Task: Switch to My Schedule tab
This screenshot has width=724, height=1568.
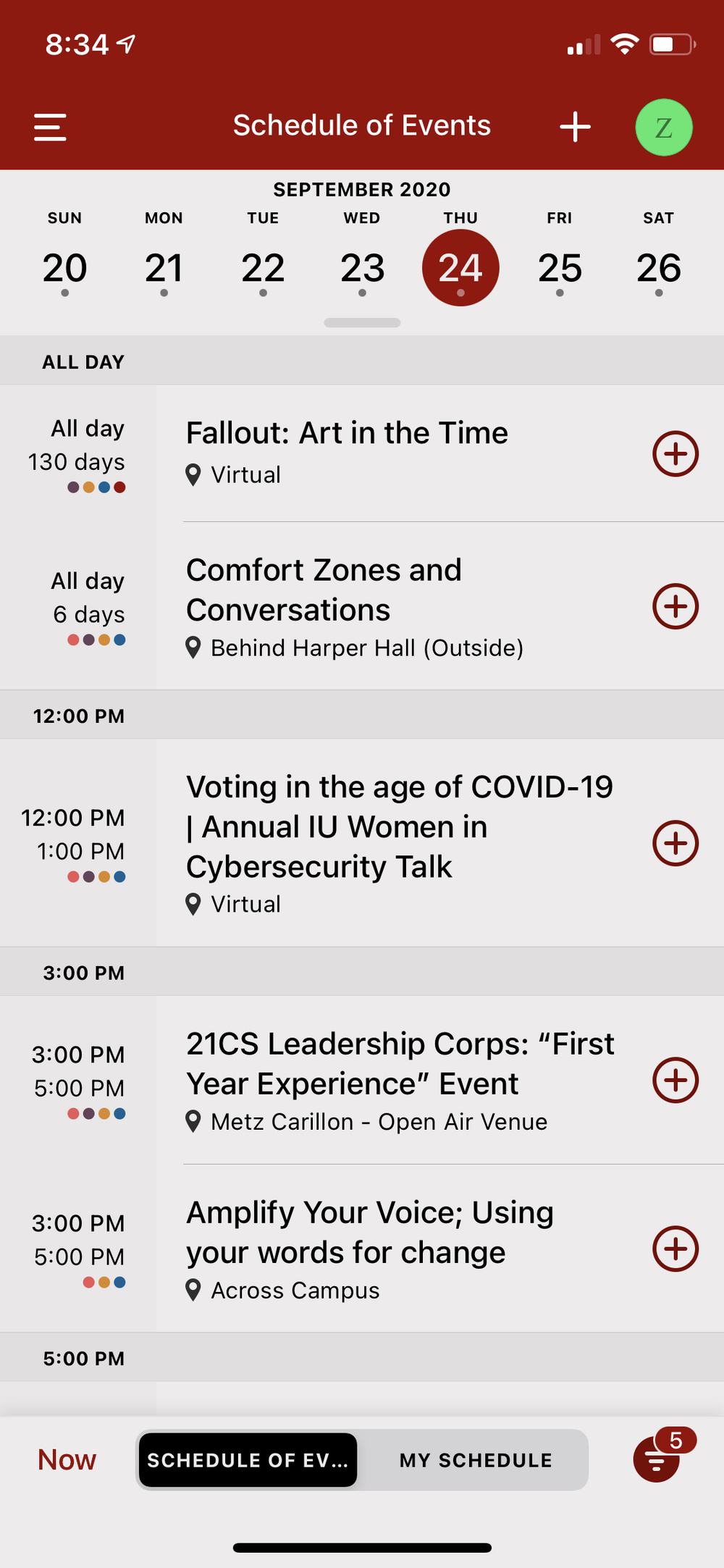Action: click(x=476, y=1460)
